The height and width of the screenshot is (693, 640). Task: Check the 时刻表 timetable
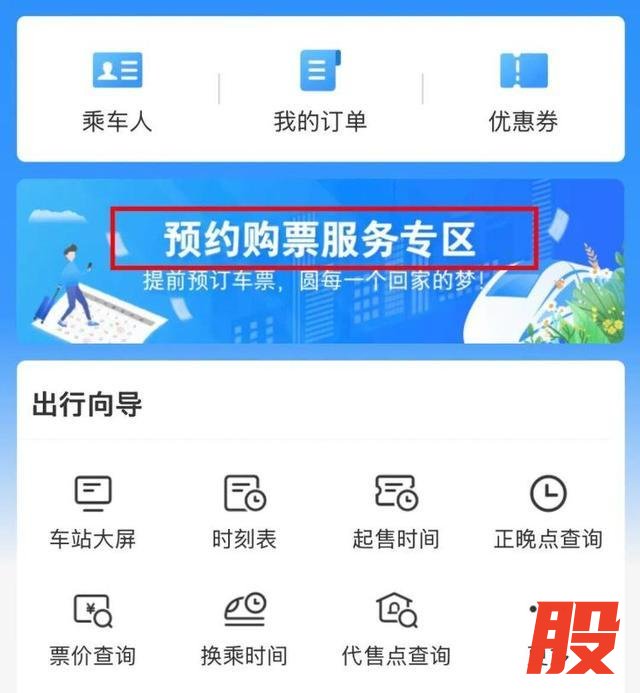pyautogui.click(x=244, y=512)
